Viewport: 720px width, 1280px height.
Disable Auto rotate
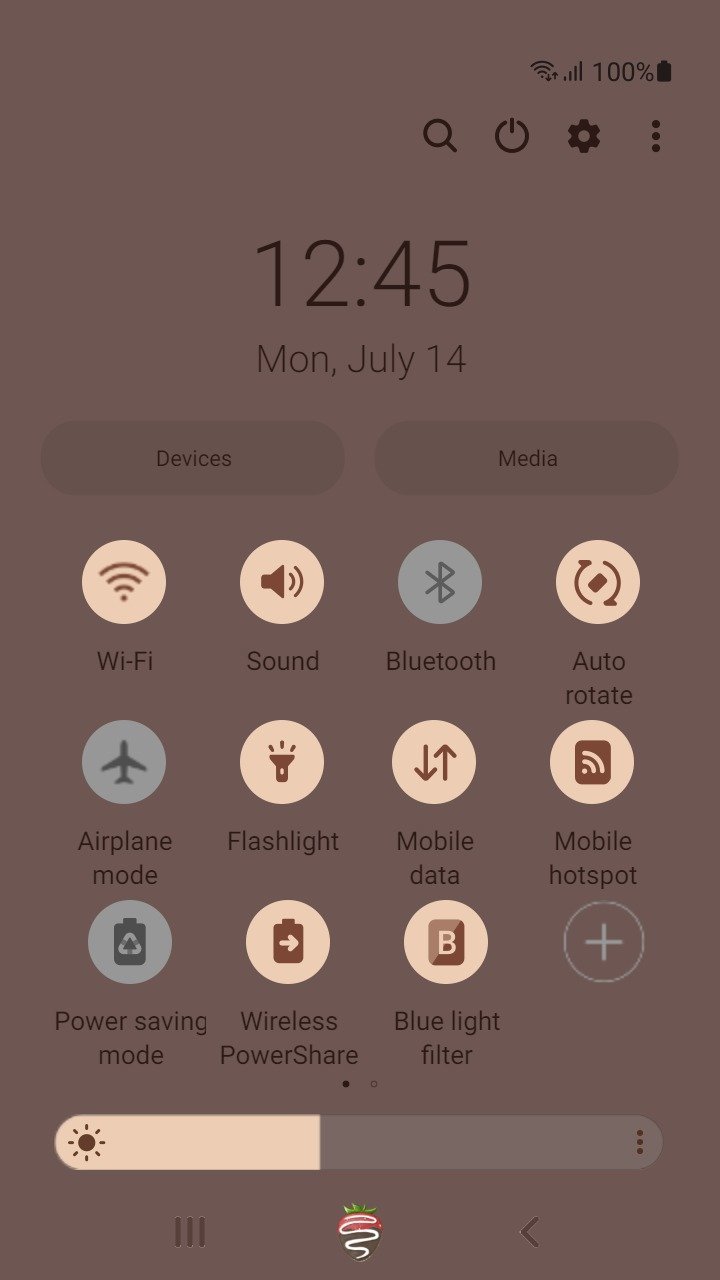(598, 582)
